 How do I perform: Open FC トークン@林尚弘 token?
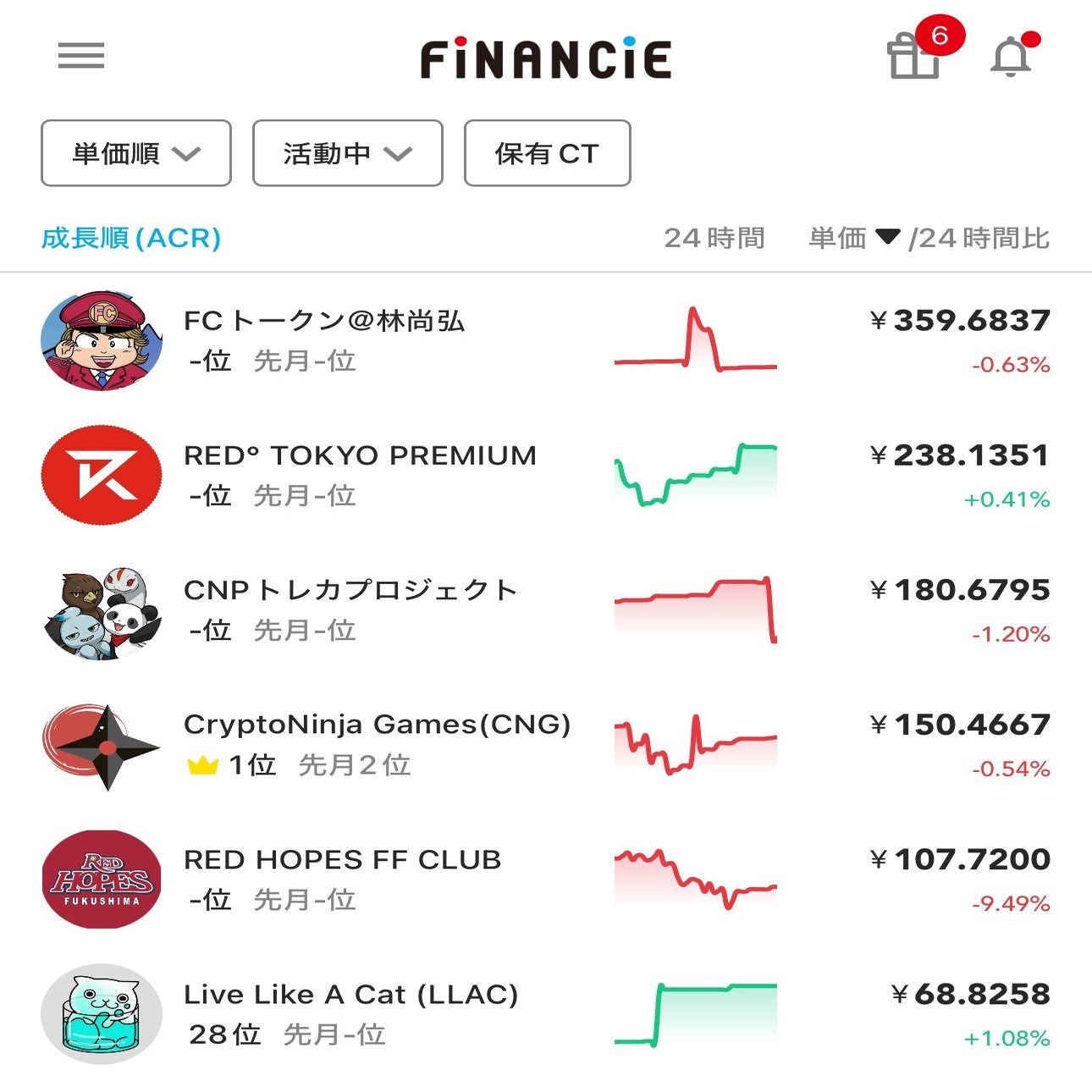(x=324, y=321)
